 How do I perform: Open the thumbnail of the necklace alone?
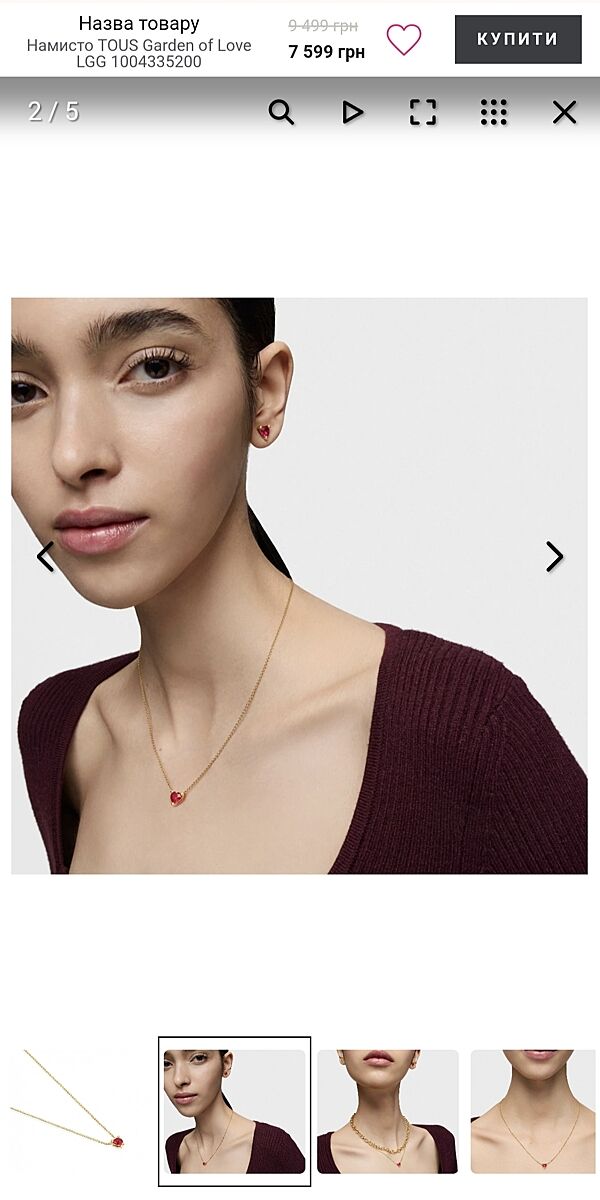pyautogui.click(x=75, y=1111)
